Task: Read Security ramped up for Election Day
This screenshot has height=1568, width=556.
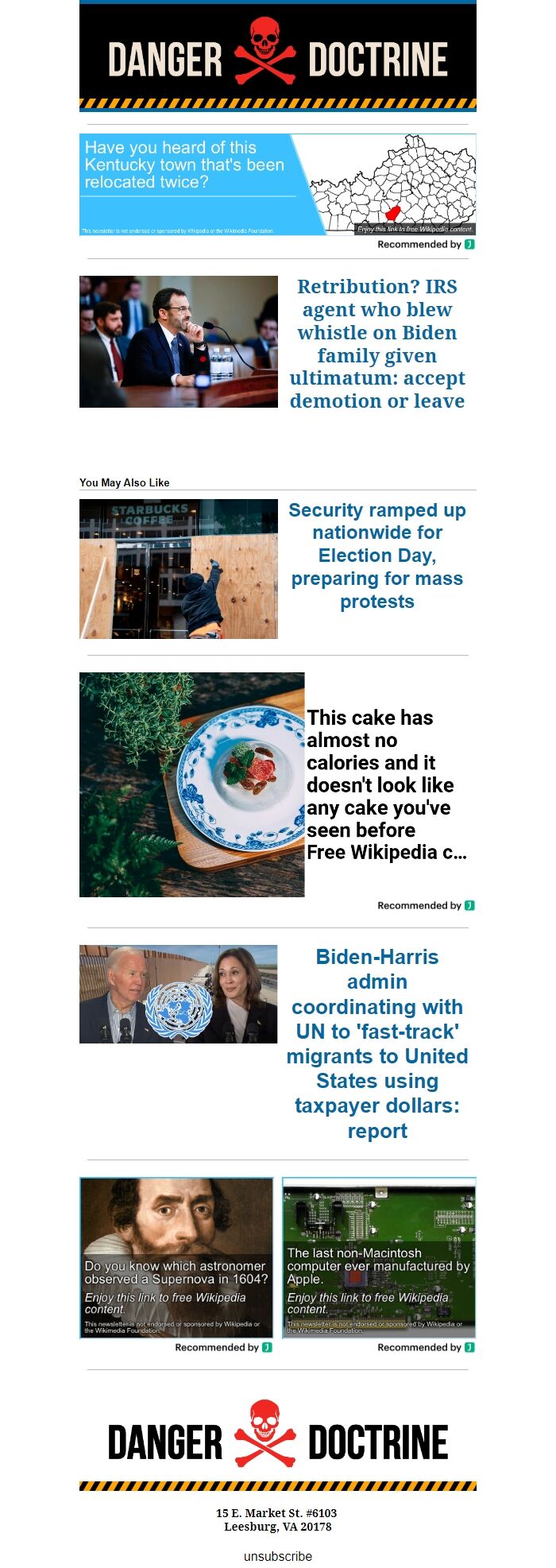Action: [x=376, y=556]
